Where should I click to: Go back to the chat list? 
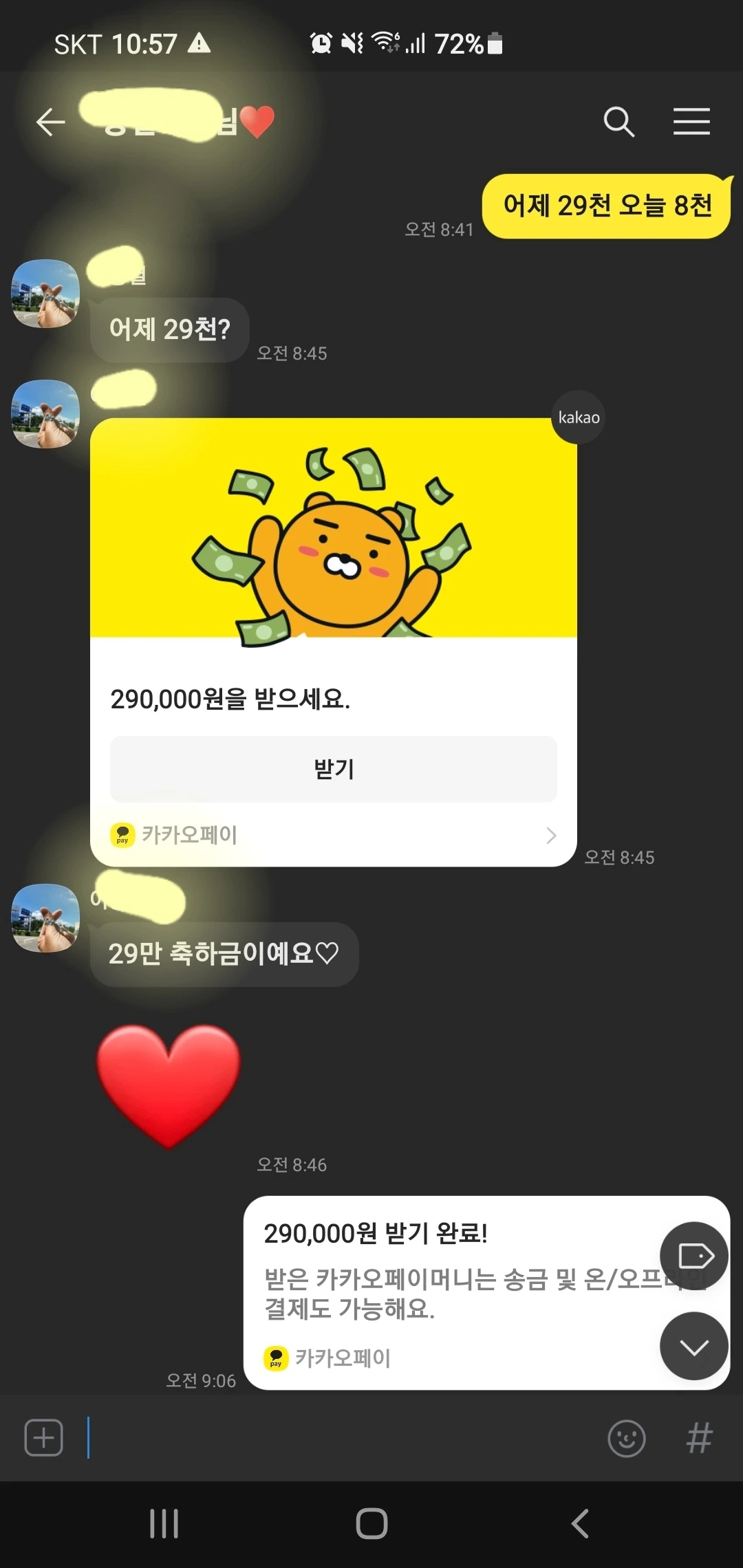[x=50, y=122]
